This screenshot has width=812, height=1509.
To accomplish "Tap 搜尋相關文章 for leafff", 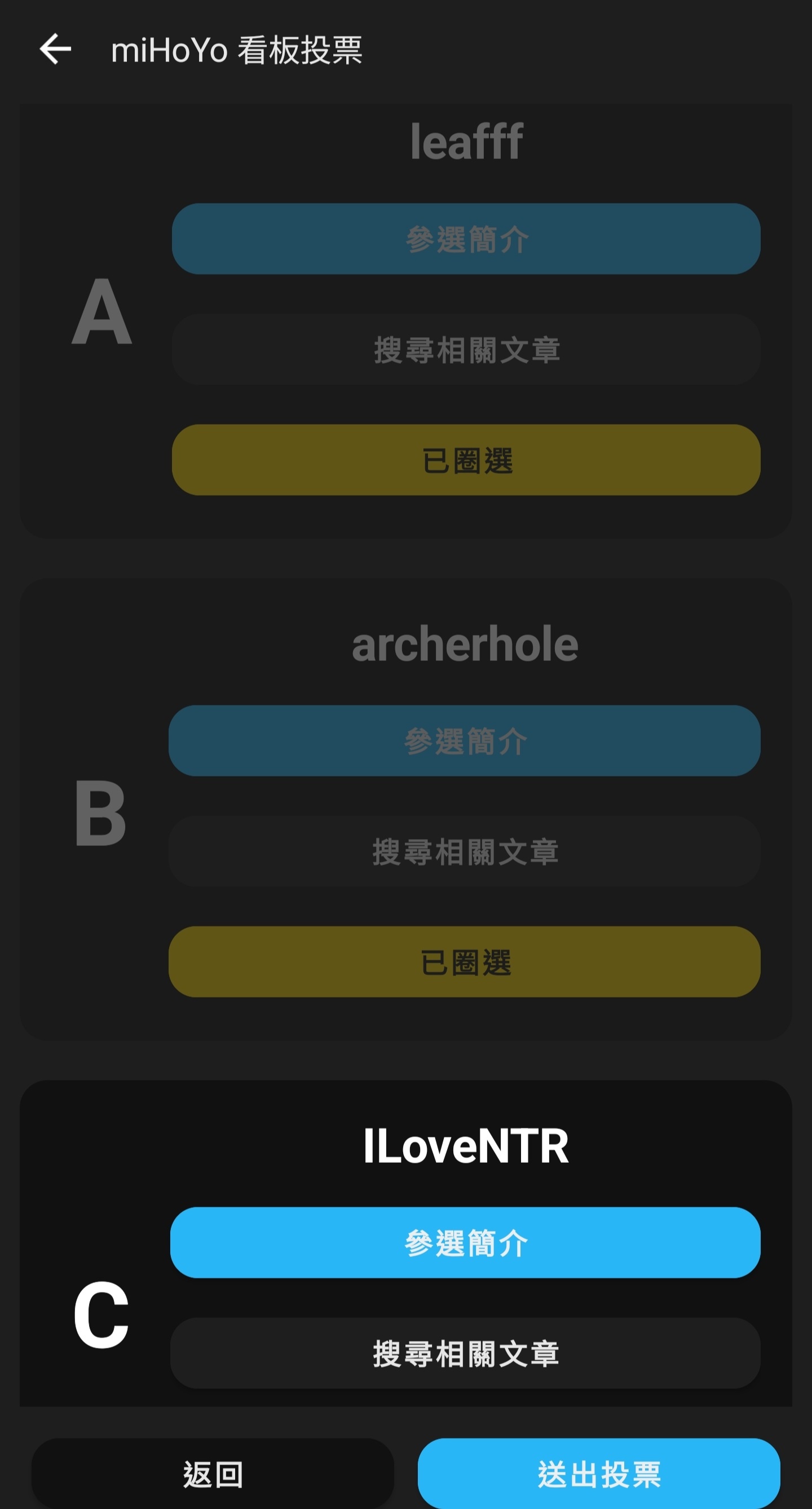I will click(466, 350).
